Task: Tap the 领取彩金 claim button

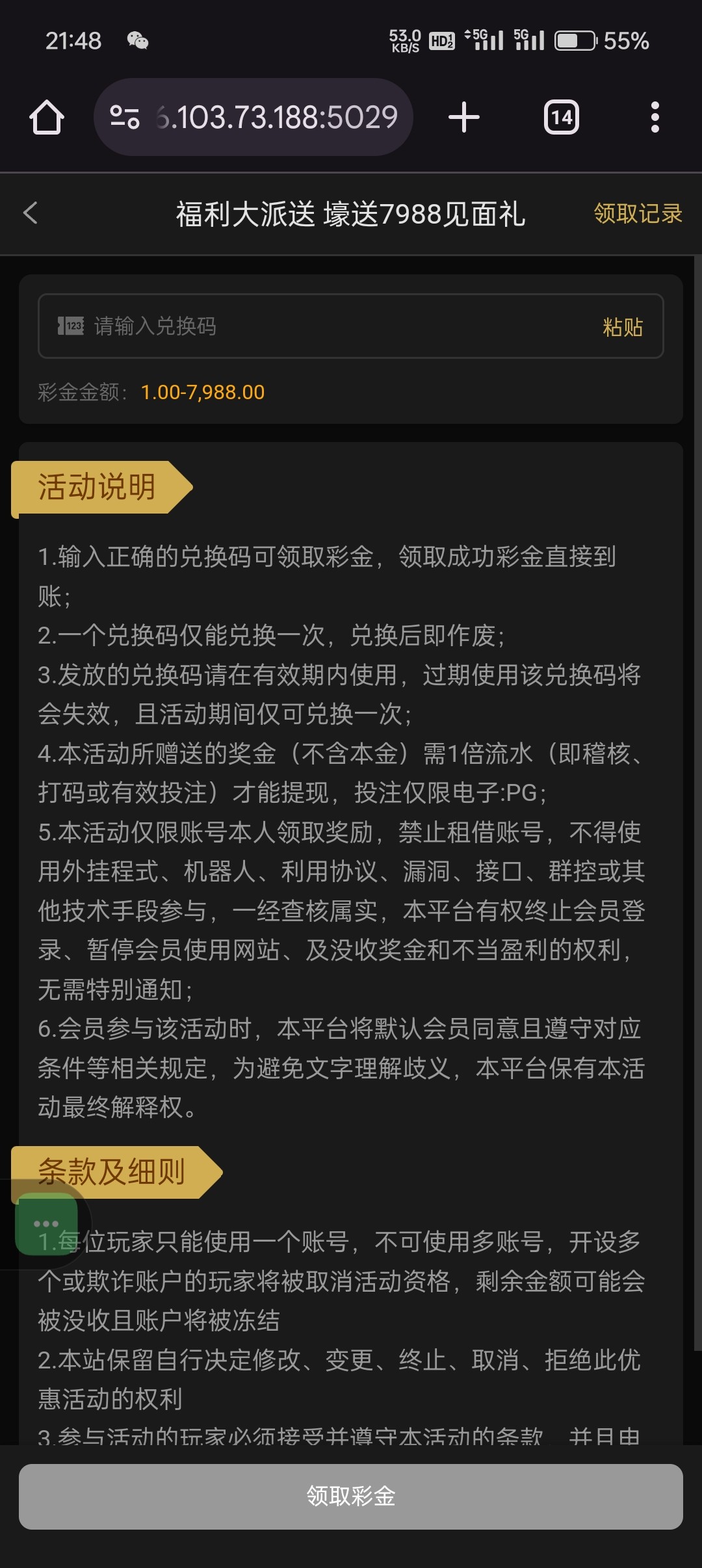Action: 351,1496
